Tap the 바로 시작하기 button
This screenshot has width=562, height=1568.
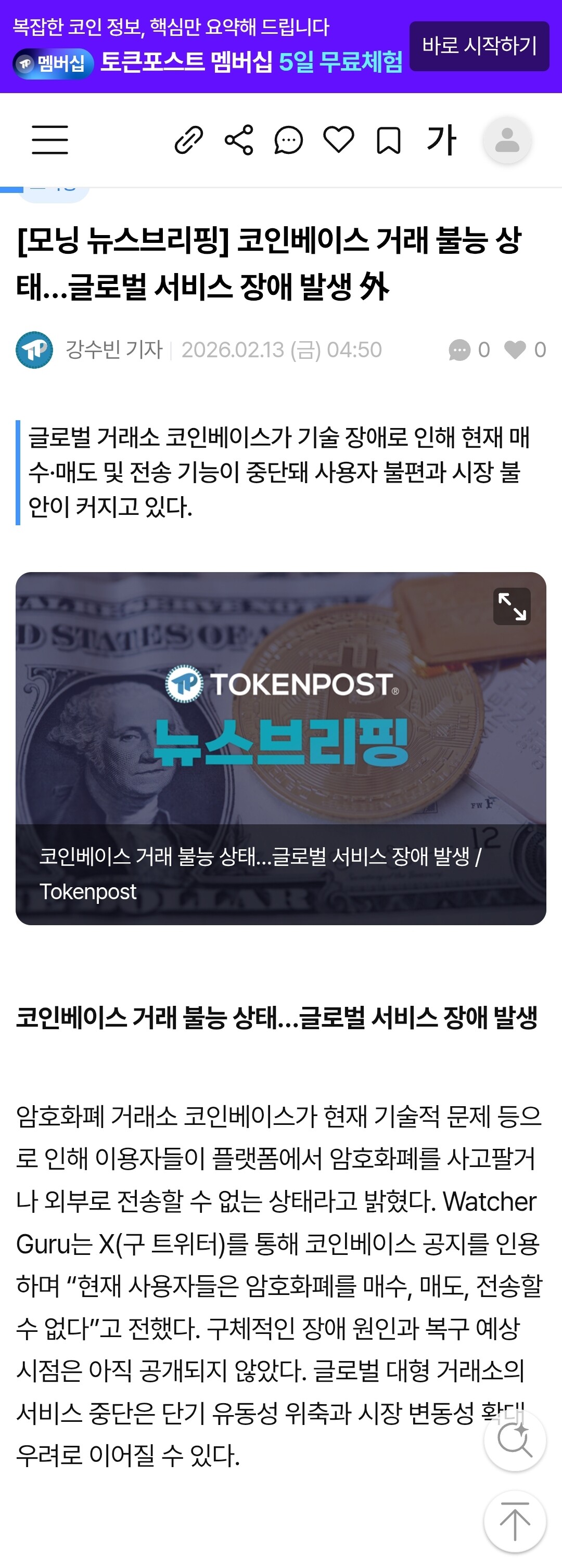479,46
